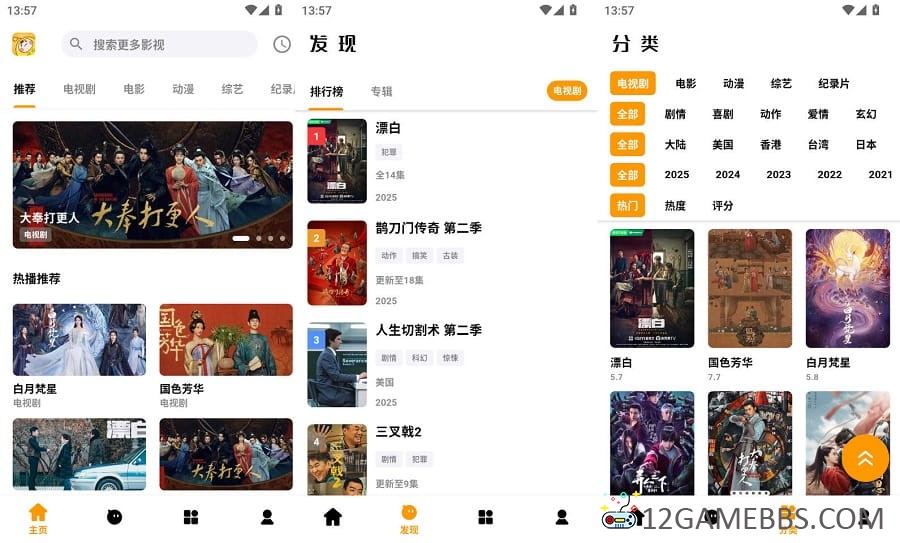Image resolution: width=900 pixels, height=543 pixels.
Task: Switch to the 排行榜 tab
Action: click(326, 91)
